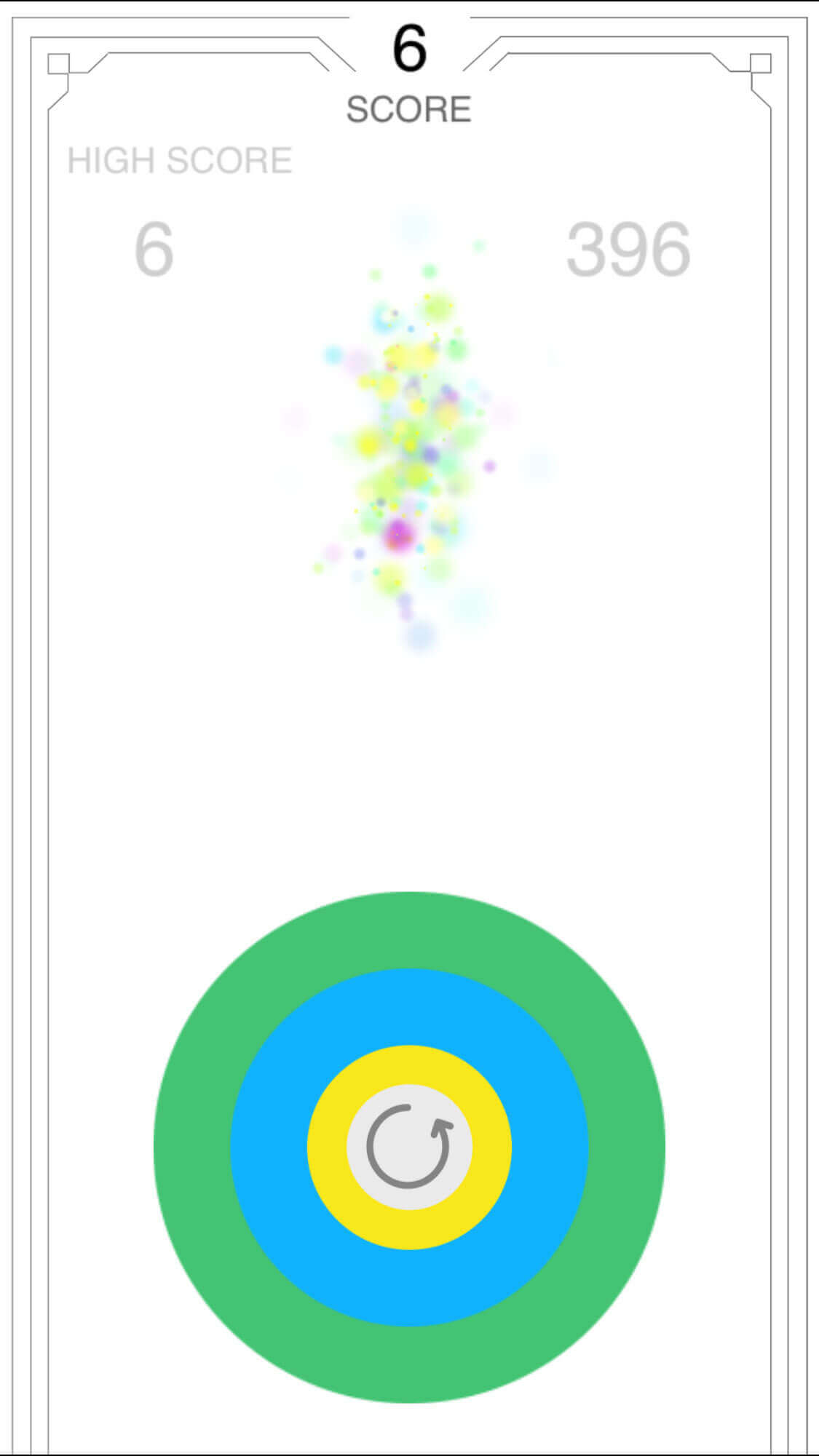Tap the restart arrow to replay
819x1456 pixels.
409,1147
